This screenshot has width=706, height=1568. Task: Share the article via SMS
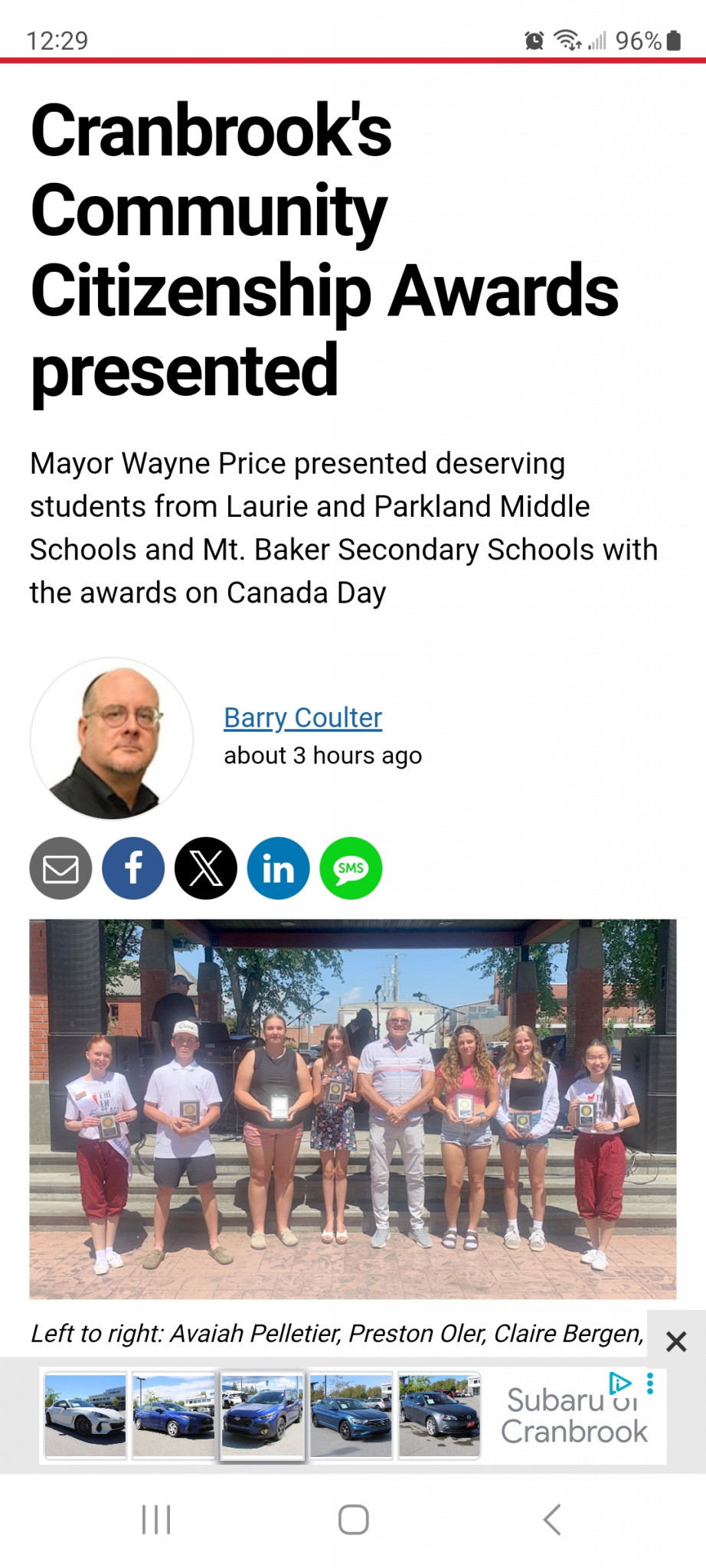coord(351,868)
